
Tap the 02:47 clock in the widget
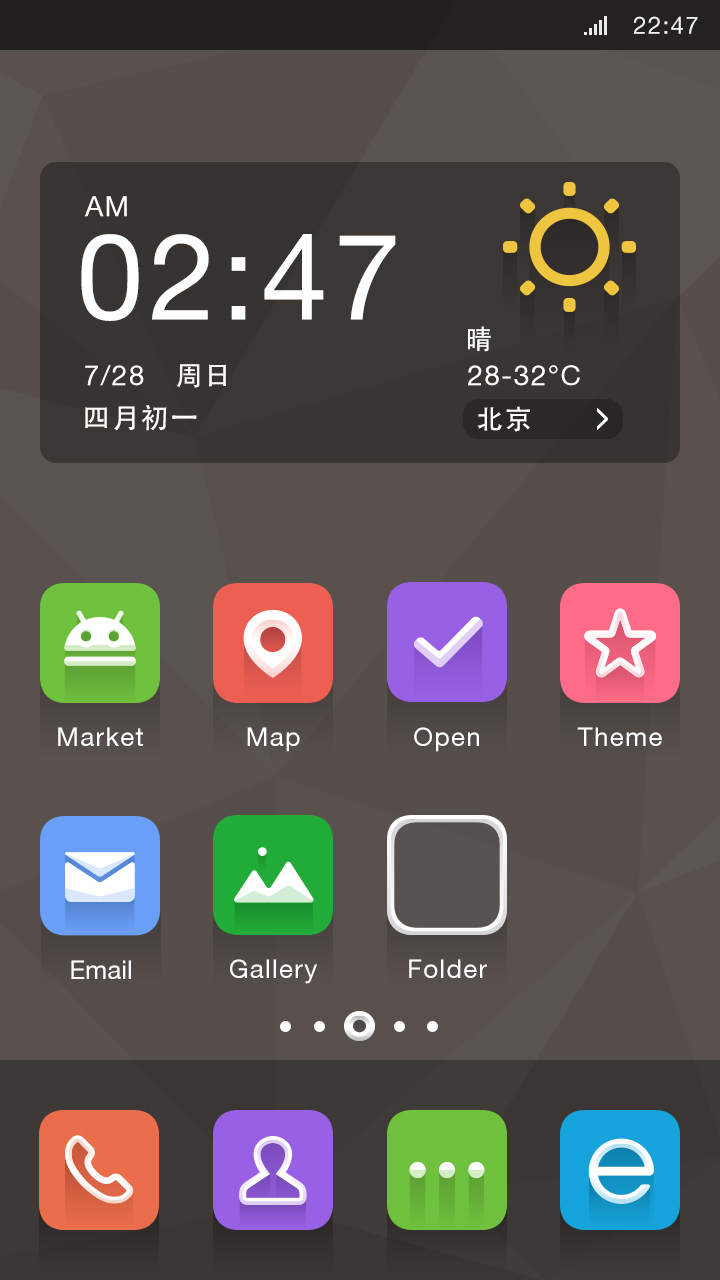coord(238,278)
